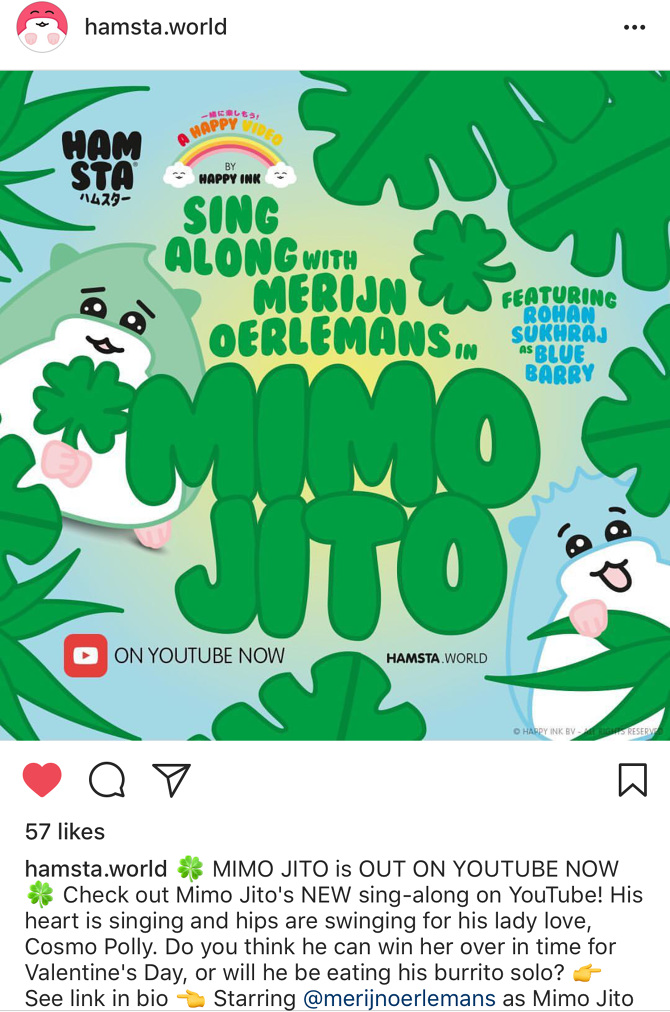Screen dimensions: 670x1012
Task: Unlike this post with the red heart
Action: 42,779
